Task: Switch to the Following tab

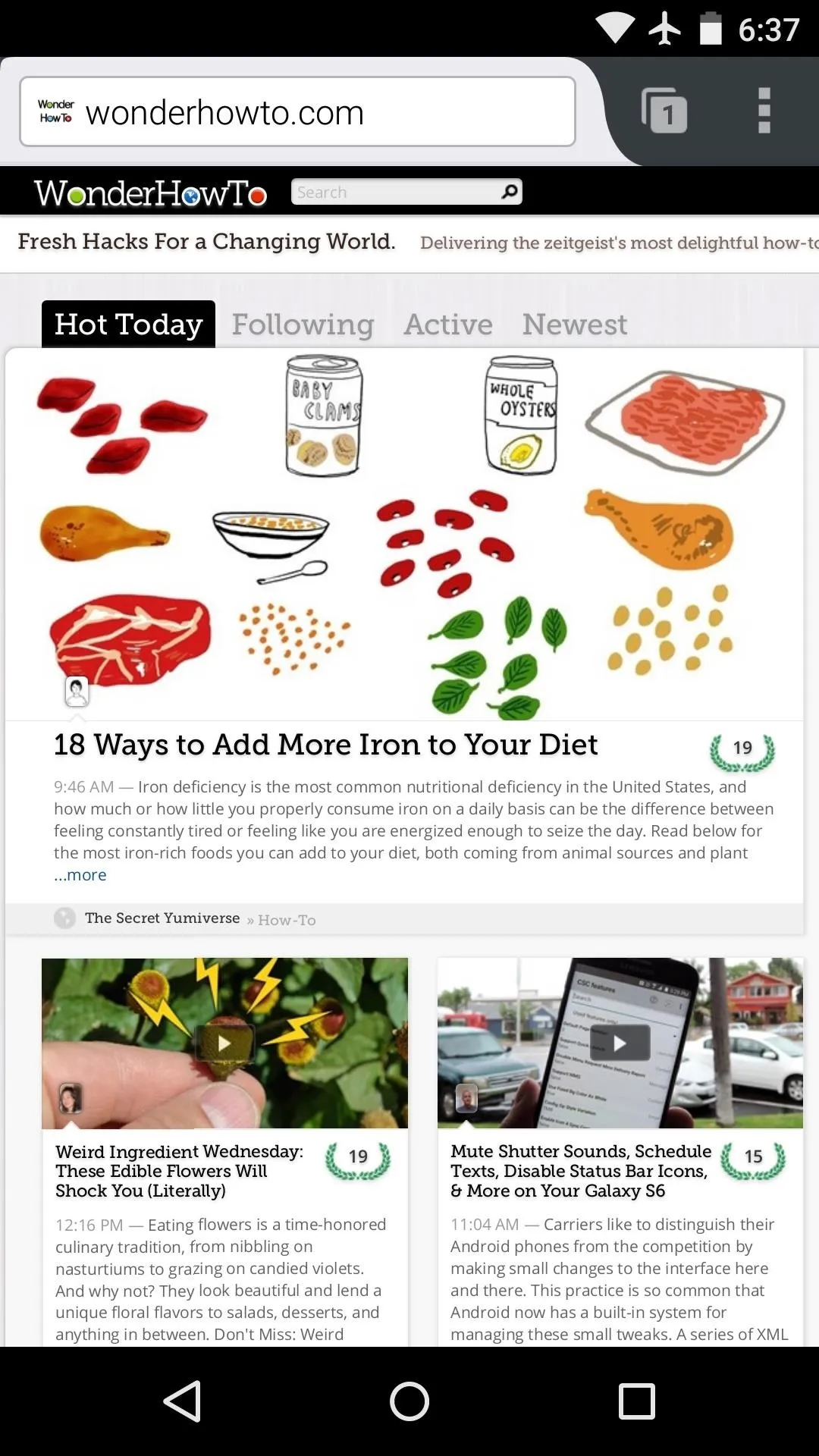Action: [303, 325]
